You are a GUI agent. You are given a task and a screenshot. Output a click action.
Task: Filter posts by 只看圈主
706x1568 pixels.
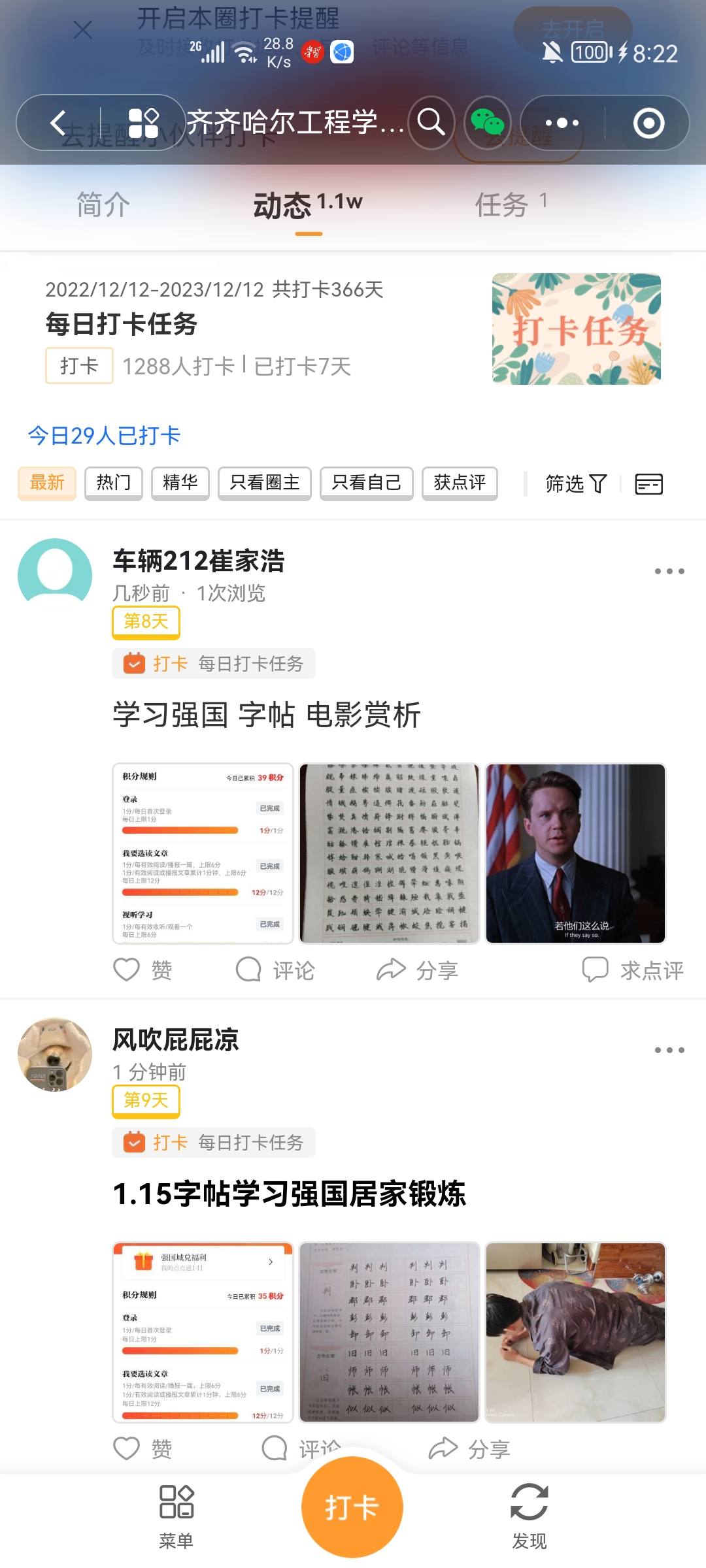265,483
